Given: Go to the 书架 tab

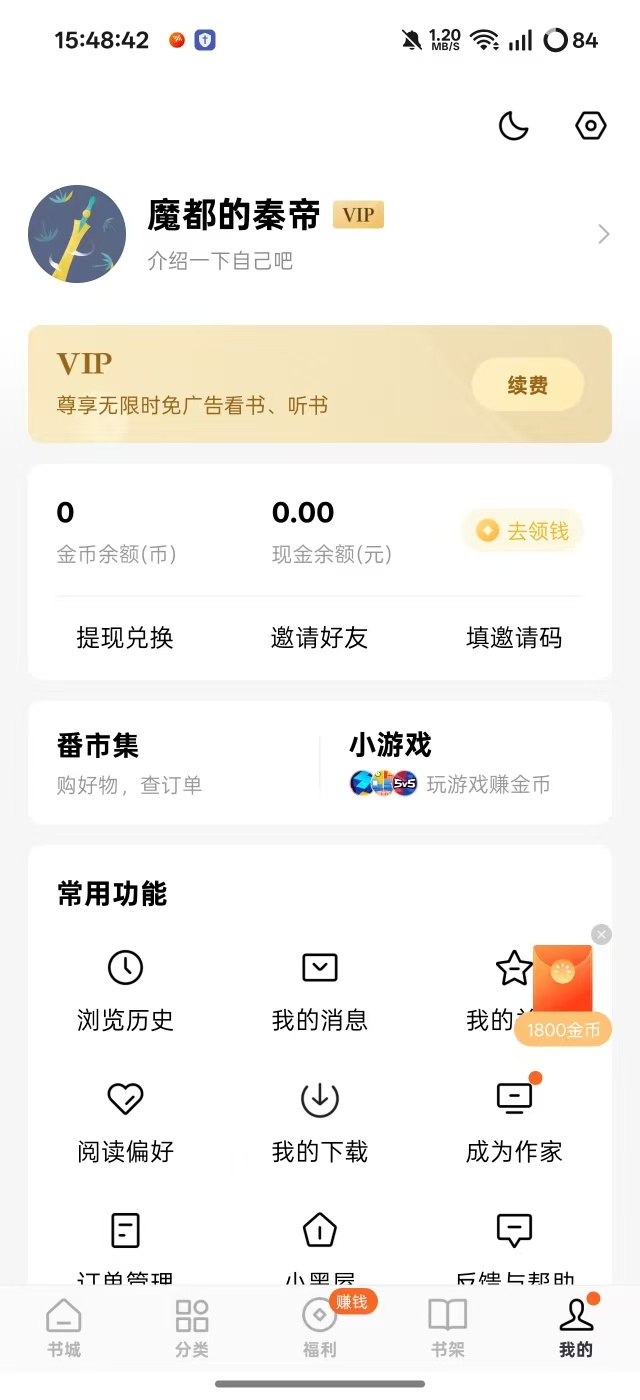Looking at the screenshot, I should (447, 1328).
